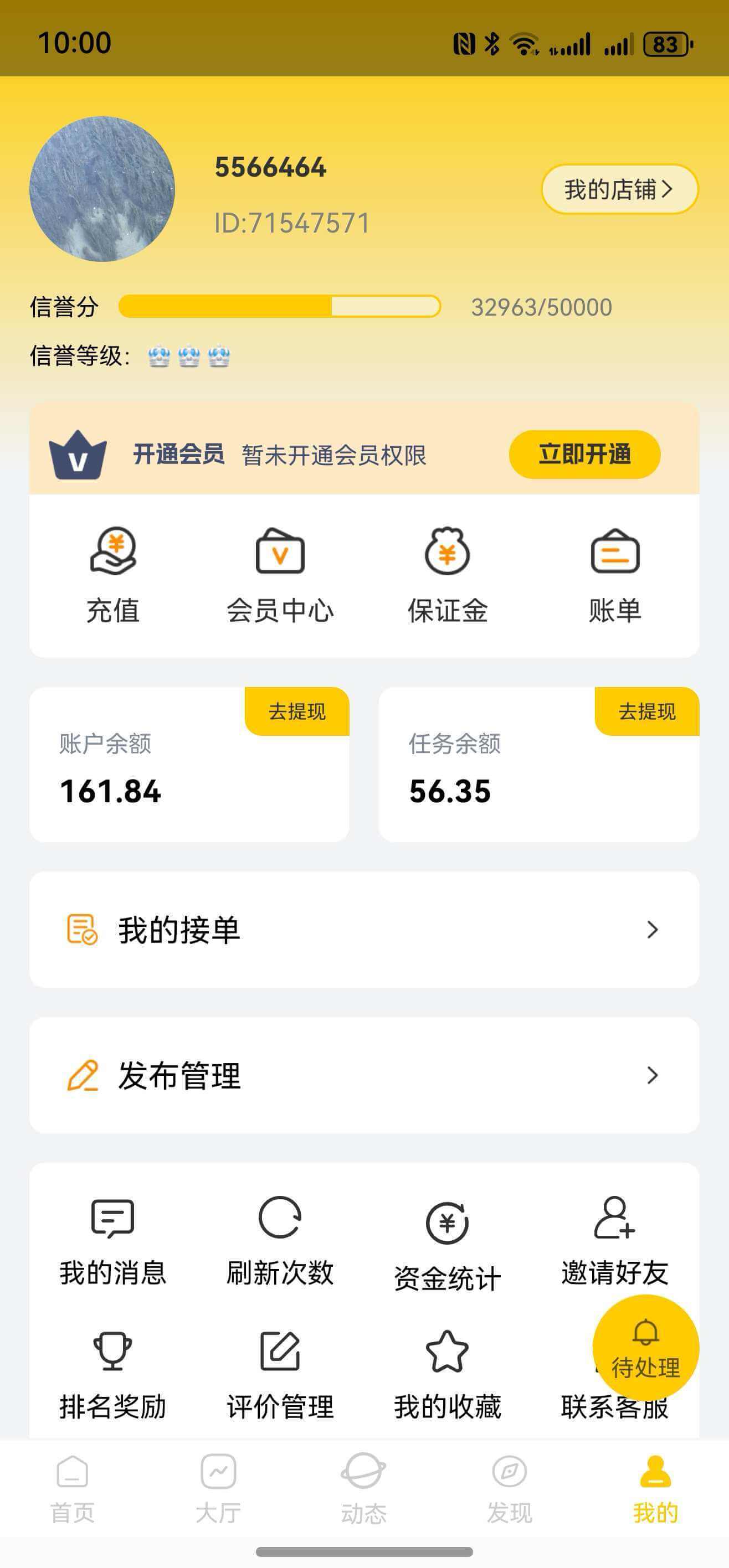
Task: Tap the floating 待处理 bell button
Action: coord(645,1347)
